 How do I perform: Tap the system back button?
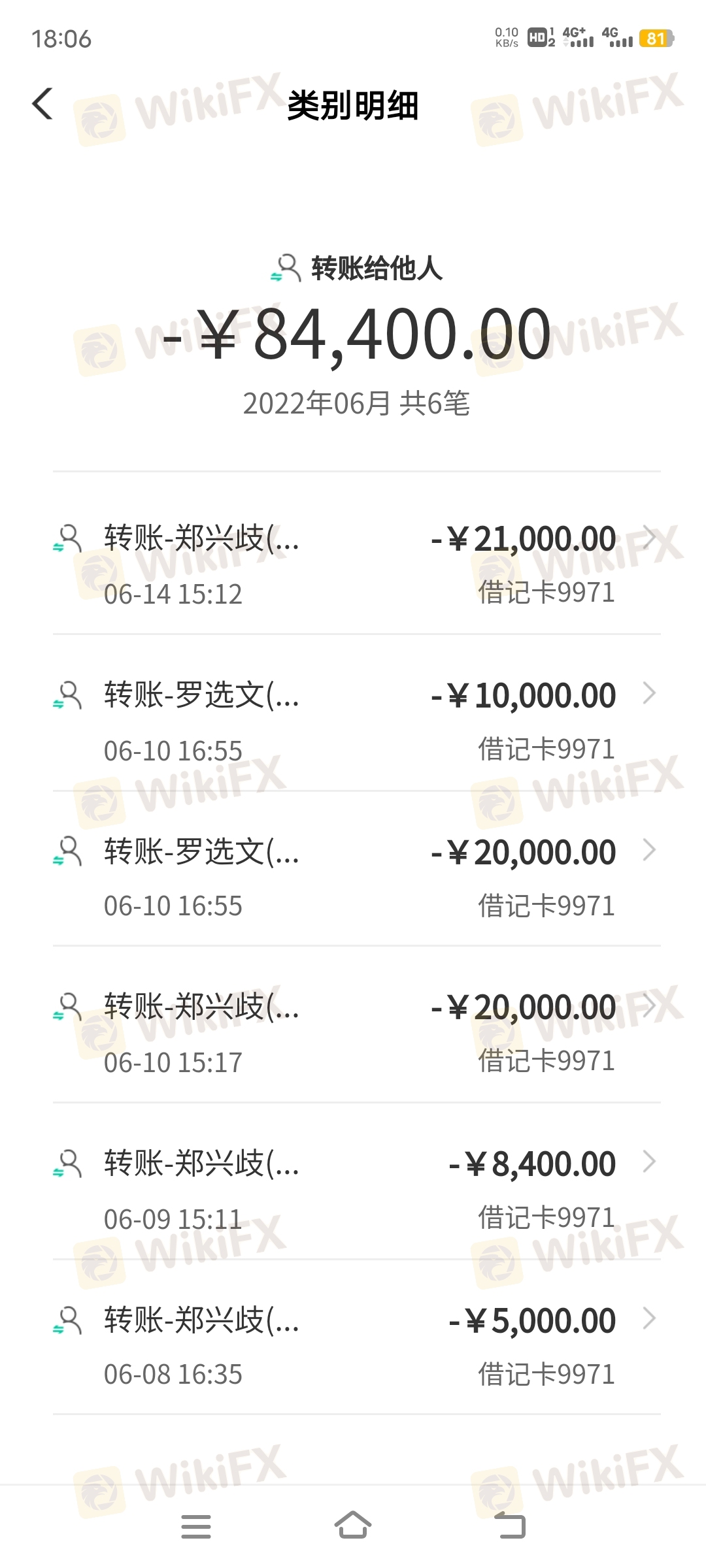pyautogui.click(x=509, y=1526)
